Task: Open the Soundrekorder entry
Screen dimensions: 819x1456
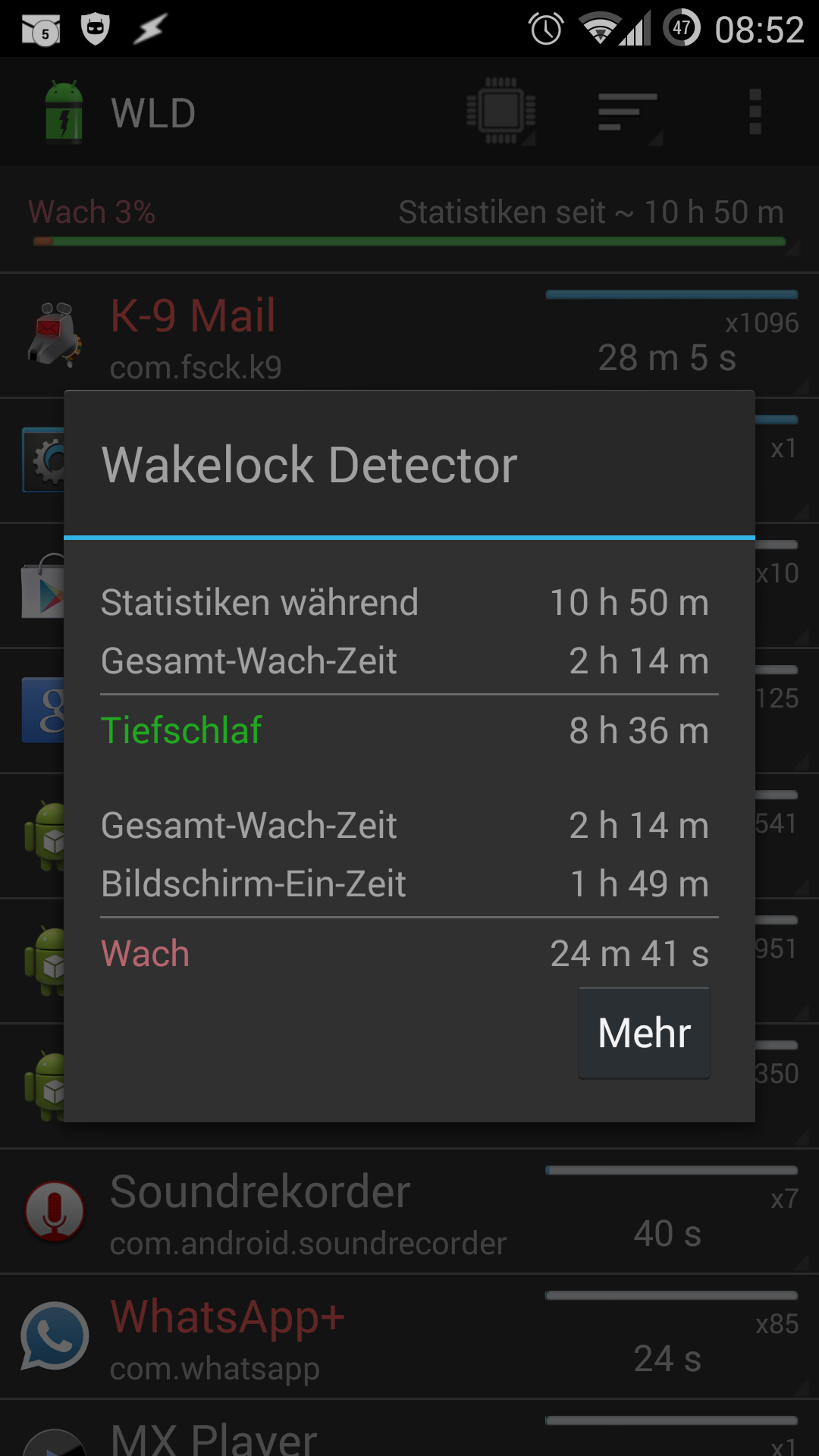Action: point(409,1212)
